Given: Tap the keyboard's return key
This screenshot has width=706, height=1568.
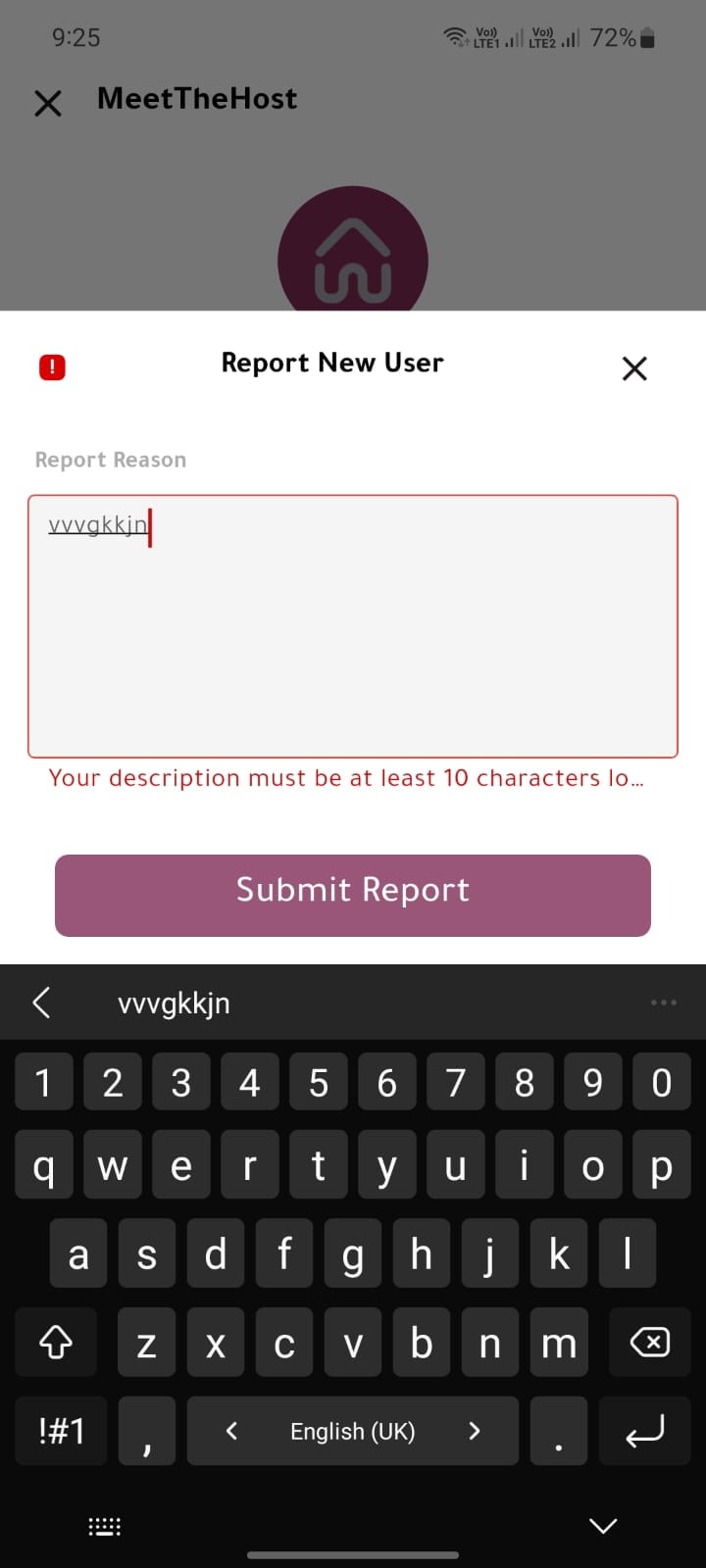Looking at the screenshot, I should coord(644,1431).
